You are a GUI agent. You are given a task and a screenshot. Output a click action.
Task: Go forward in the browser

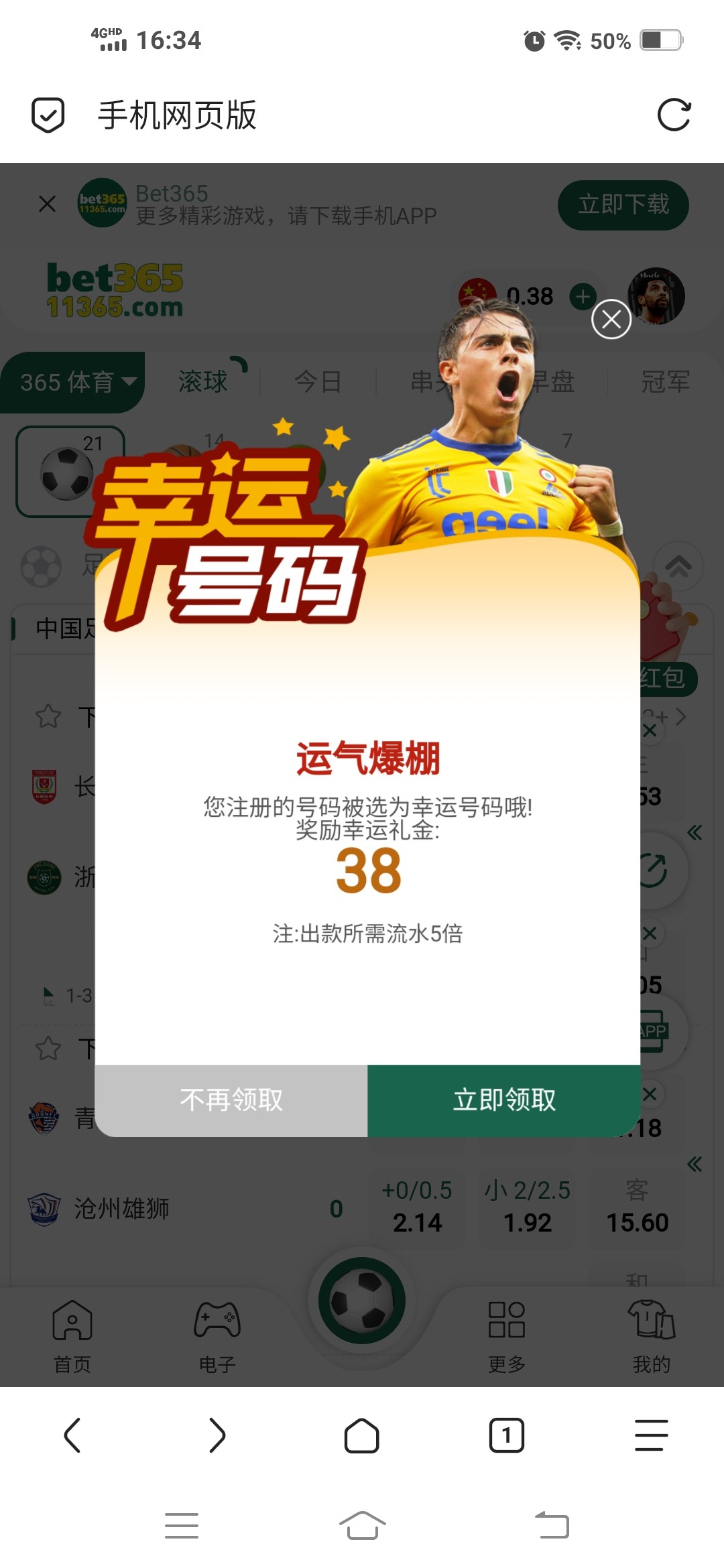pos(217,1435)
